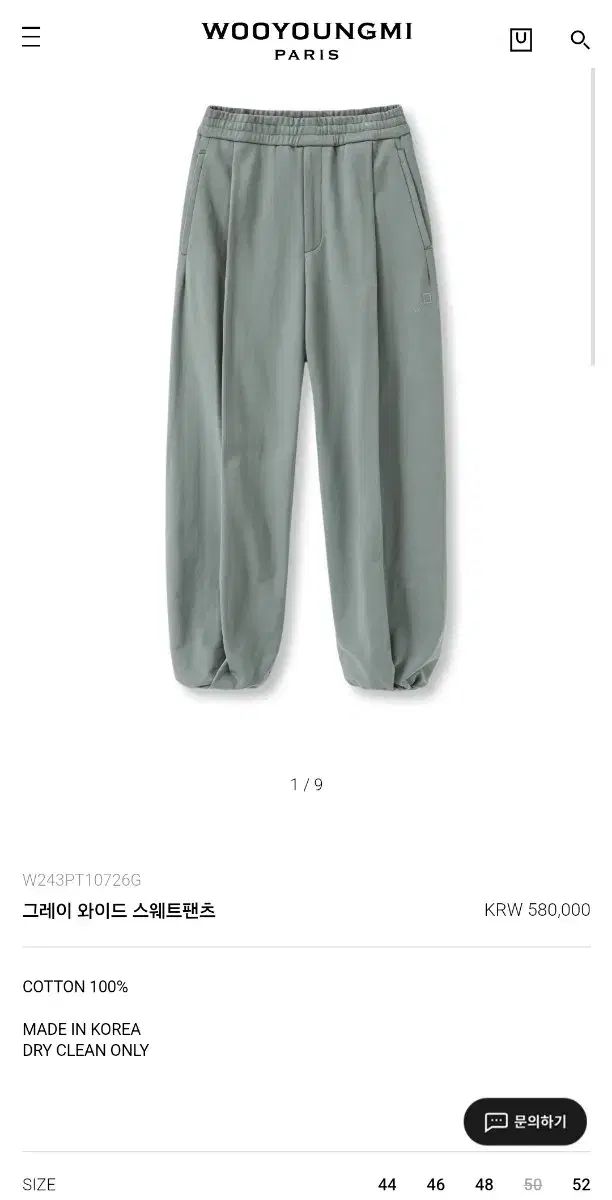Pick size 52

tap(581, 1184)
